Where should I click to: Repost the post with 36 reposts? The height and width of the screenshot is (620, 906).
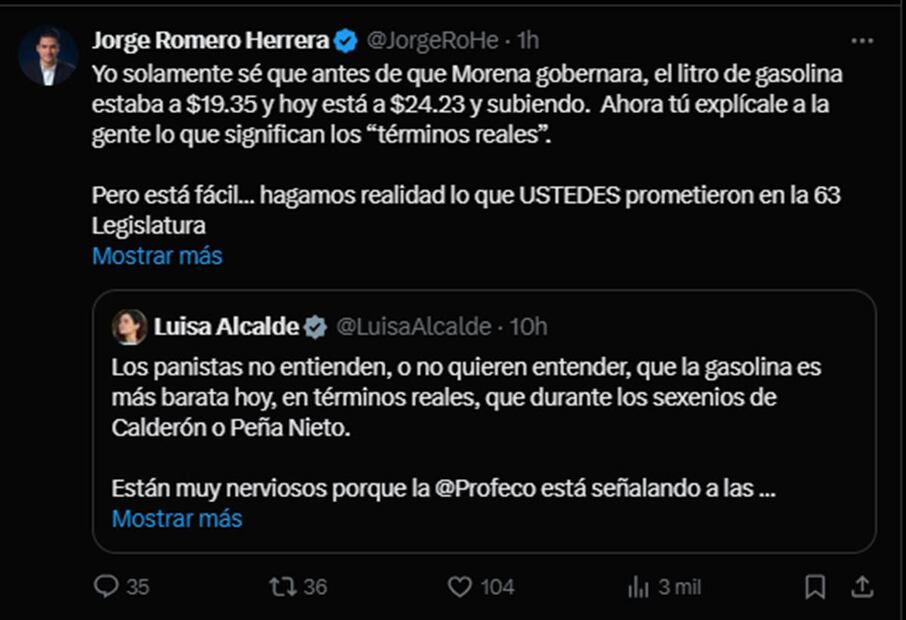click(x=283, y=587)
